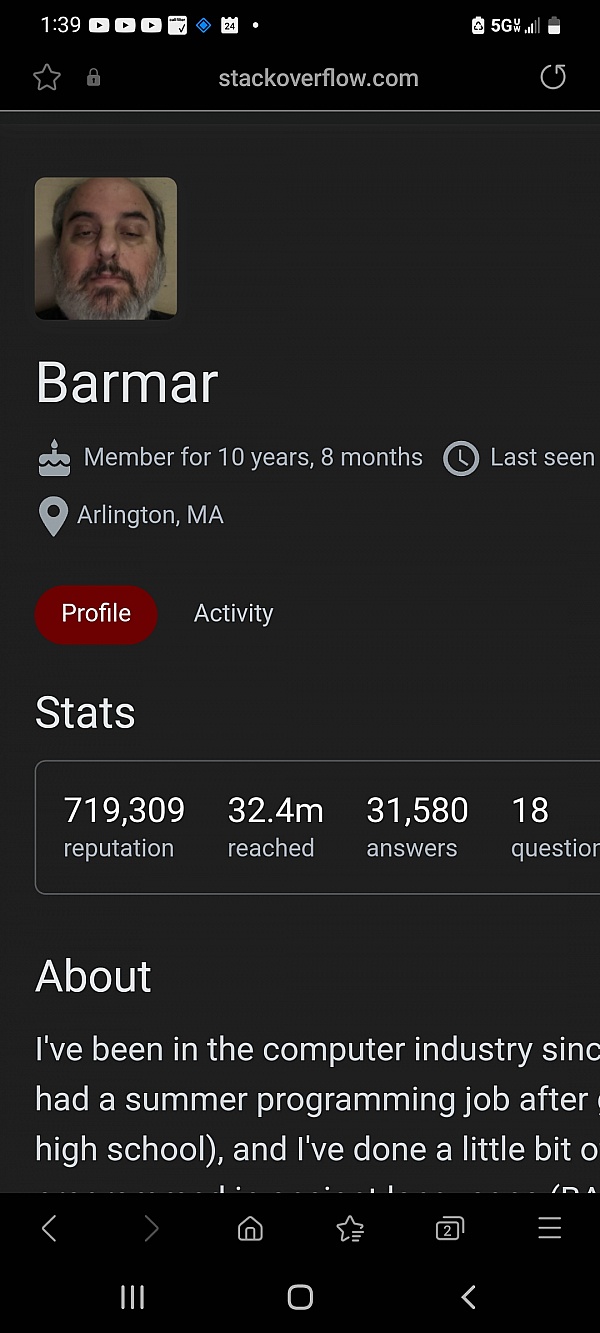The height and width of the screenshot is (1333, 600).
Task: Go to the phone home screen
Action: [300, 1297]
